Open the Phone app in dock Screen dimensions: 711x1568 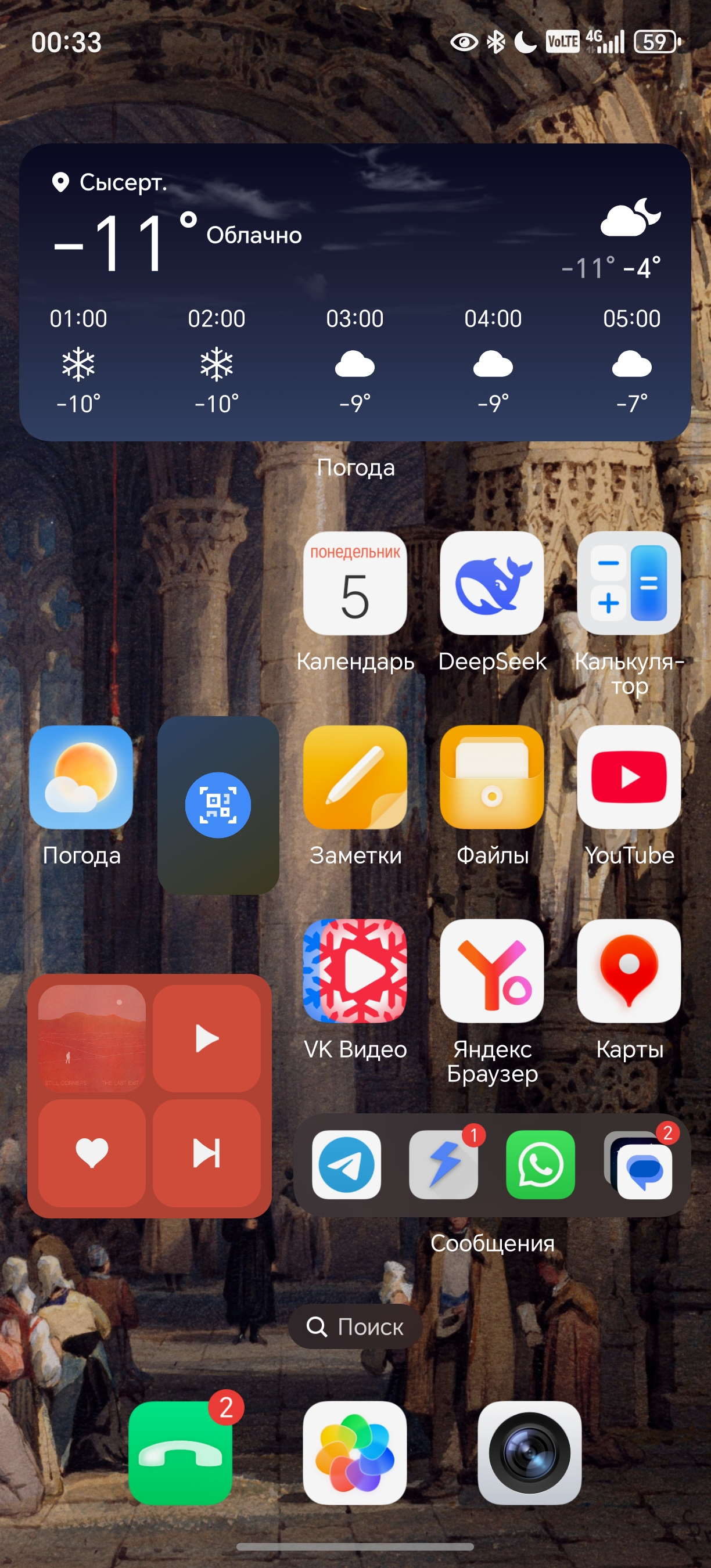pos(180,1453)
